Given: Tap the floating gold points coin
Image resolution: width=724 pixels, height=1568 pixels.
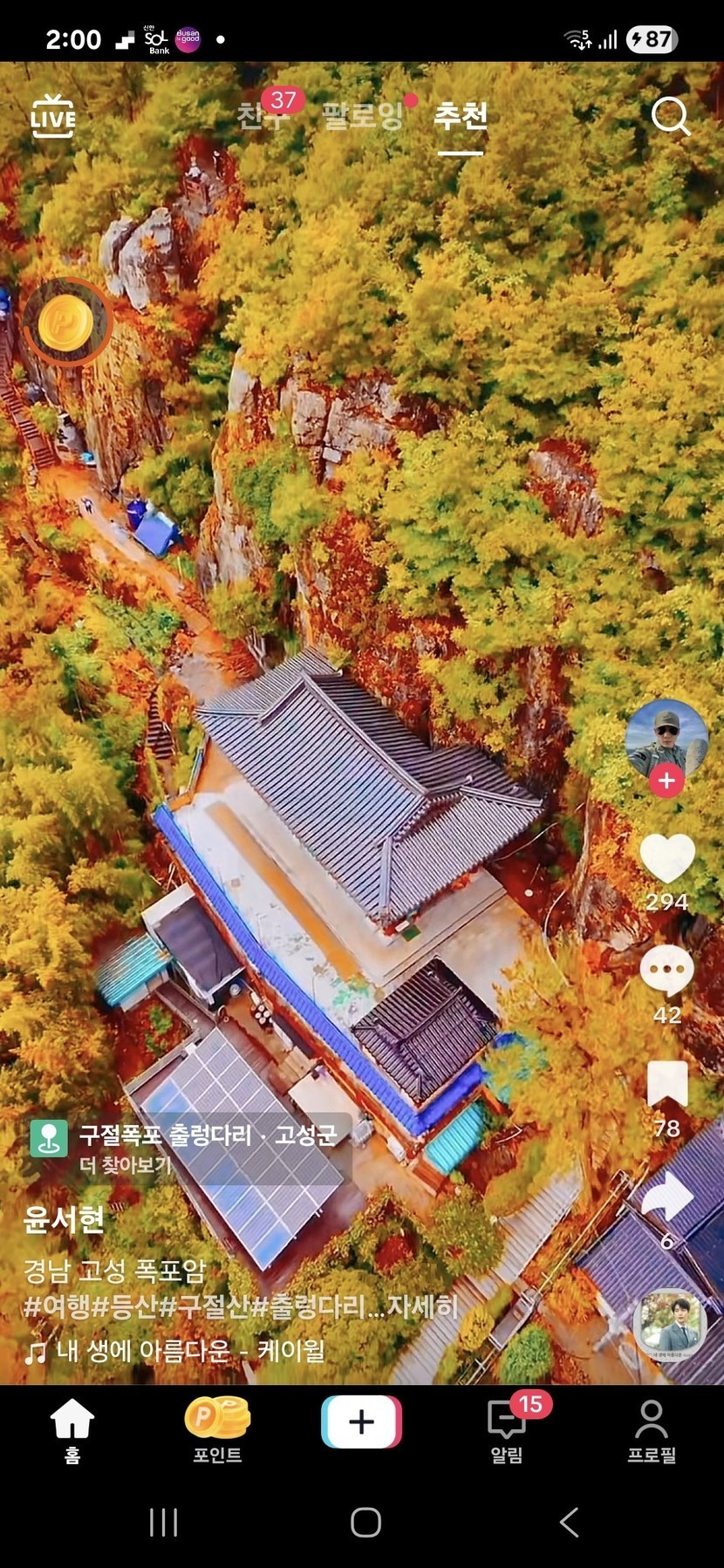Looking at the screenshot, I should (66, 323).
